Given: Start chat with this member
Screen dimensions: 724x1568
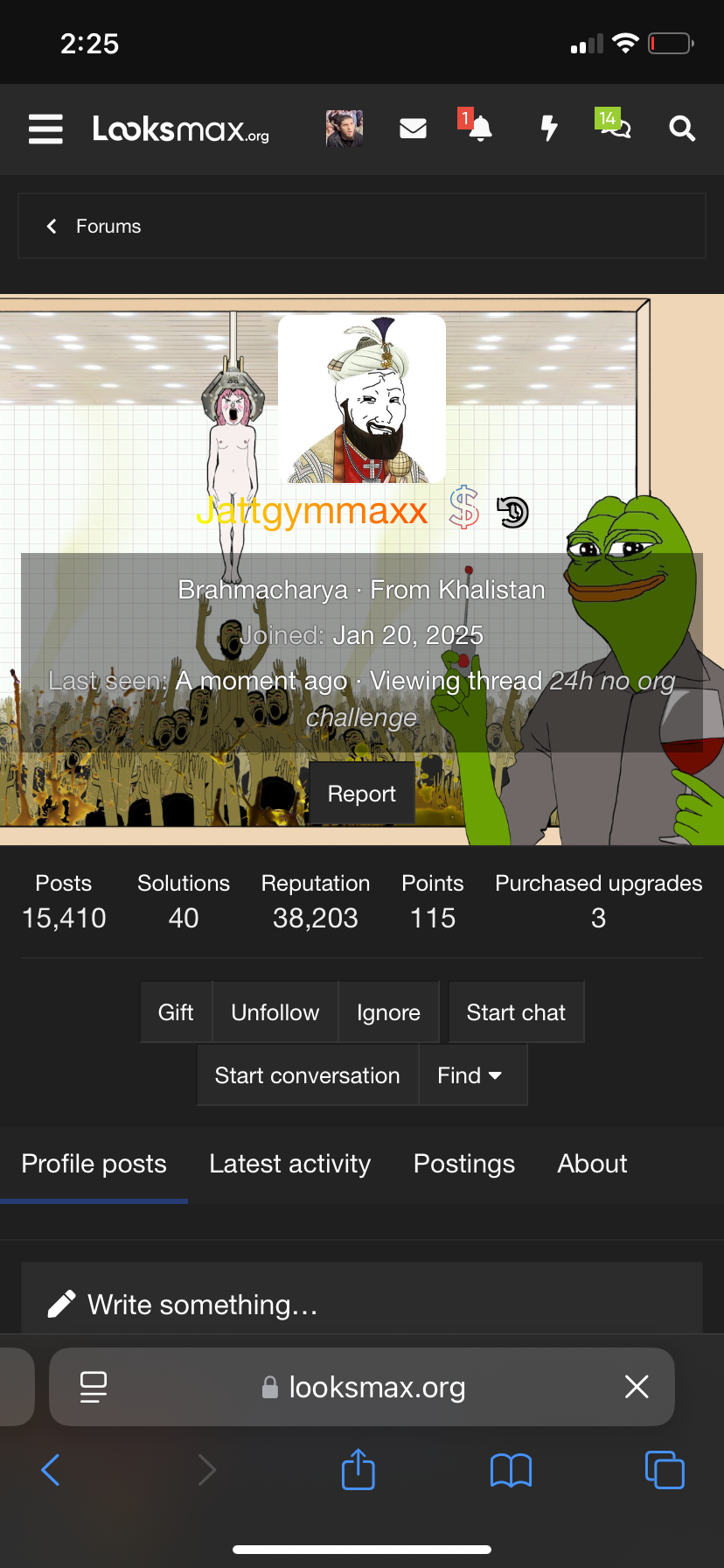Looking at the screenshot, I should [x=516, y=1012].
